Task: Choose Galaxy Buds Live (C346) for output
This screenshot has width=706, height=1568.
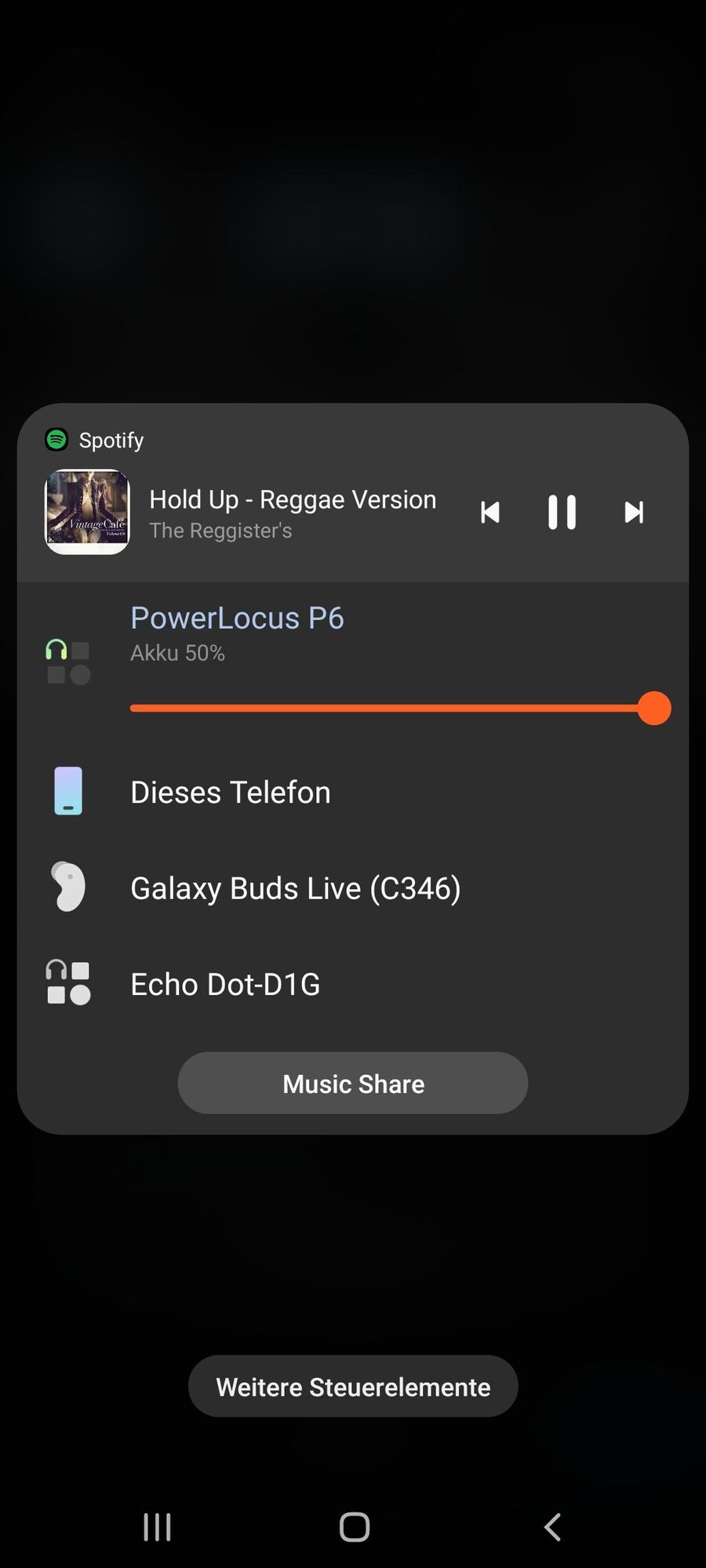Action: click(295, 888)
